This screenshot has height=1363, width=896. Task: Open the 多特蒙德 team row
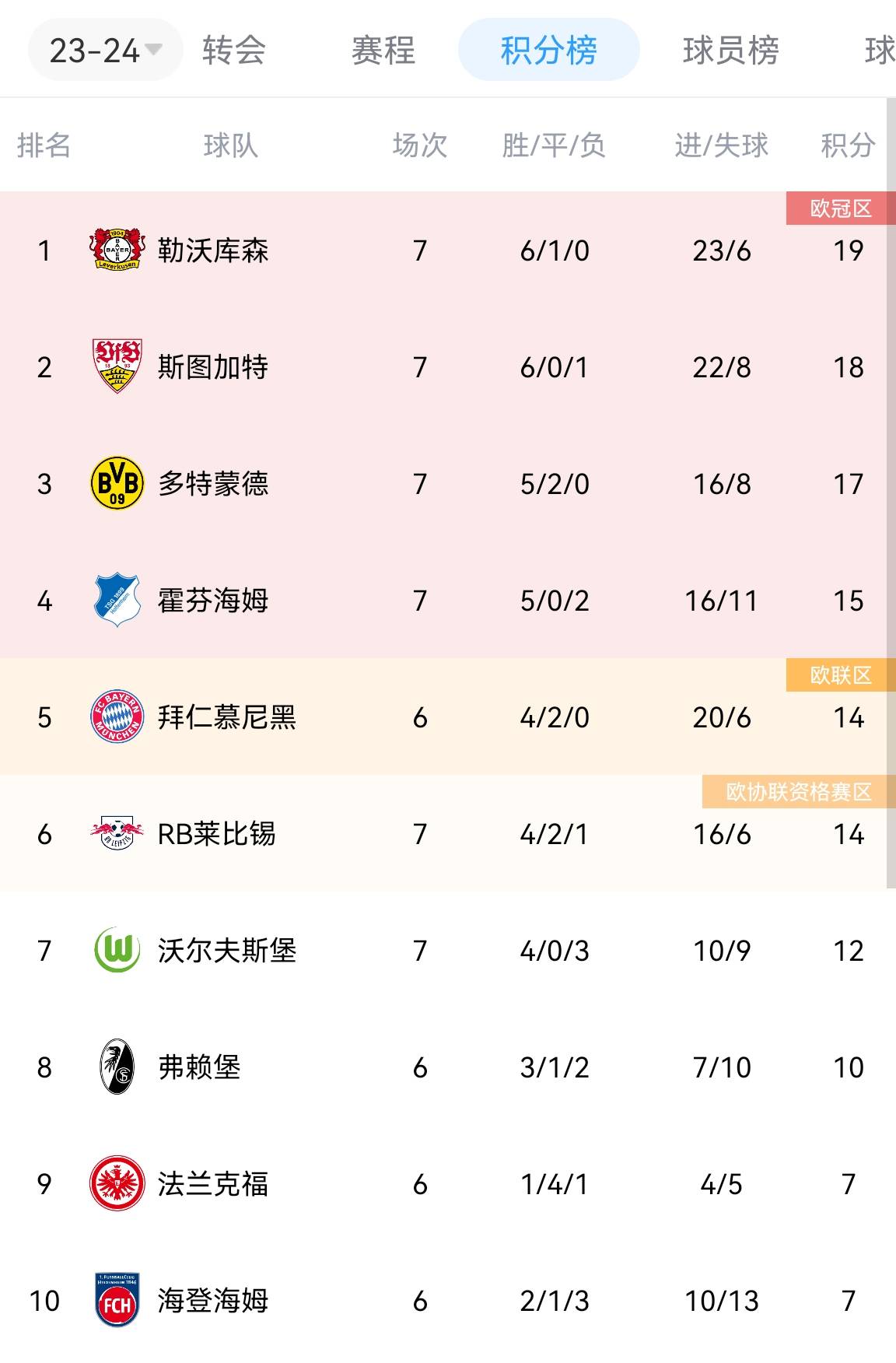(212, 484)
